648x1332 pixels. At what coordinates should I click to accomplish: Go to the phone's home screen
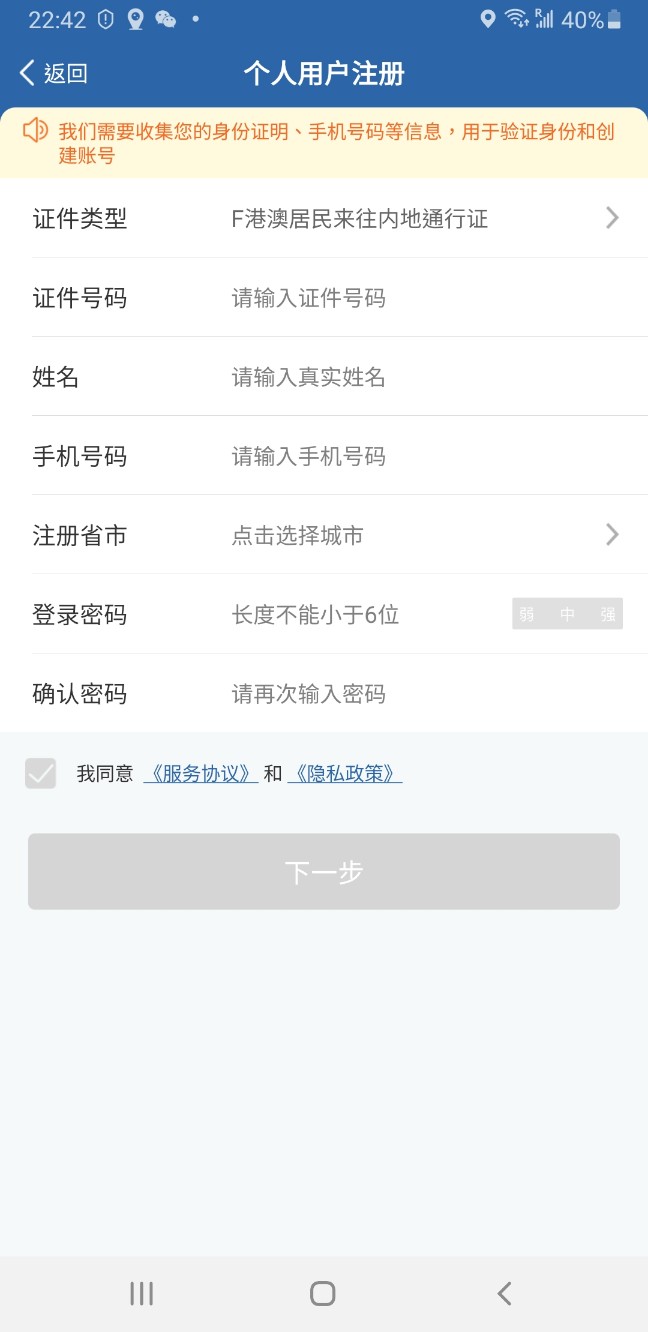[x=322, y=1293]
